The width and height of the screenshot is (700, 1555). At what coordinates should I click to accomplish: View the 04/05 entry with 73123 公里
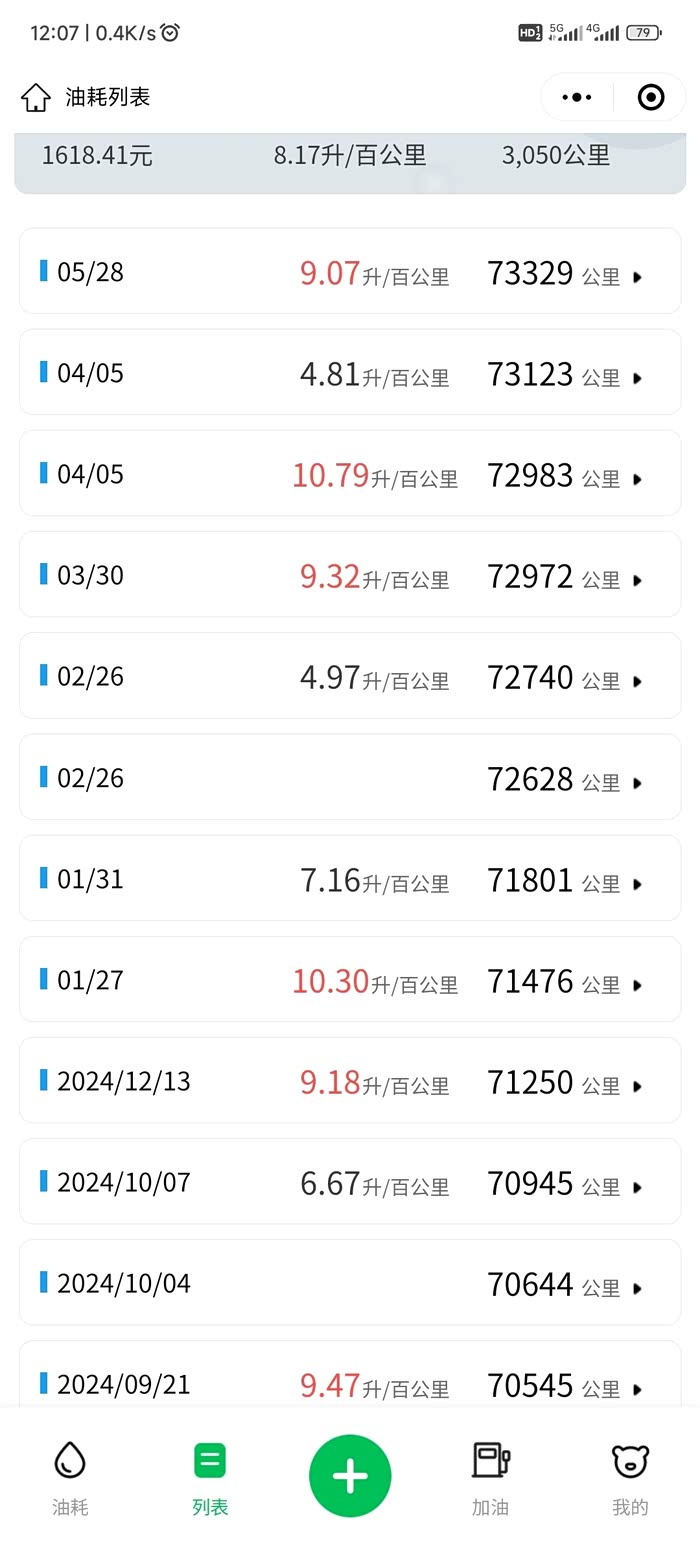350,373
